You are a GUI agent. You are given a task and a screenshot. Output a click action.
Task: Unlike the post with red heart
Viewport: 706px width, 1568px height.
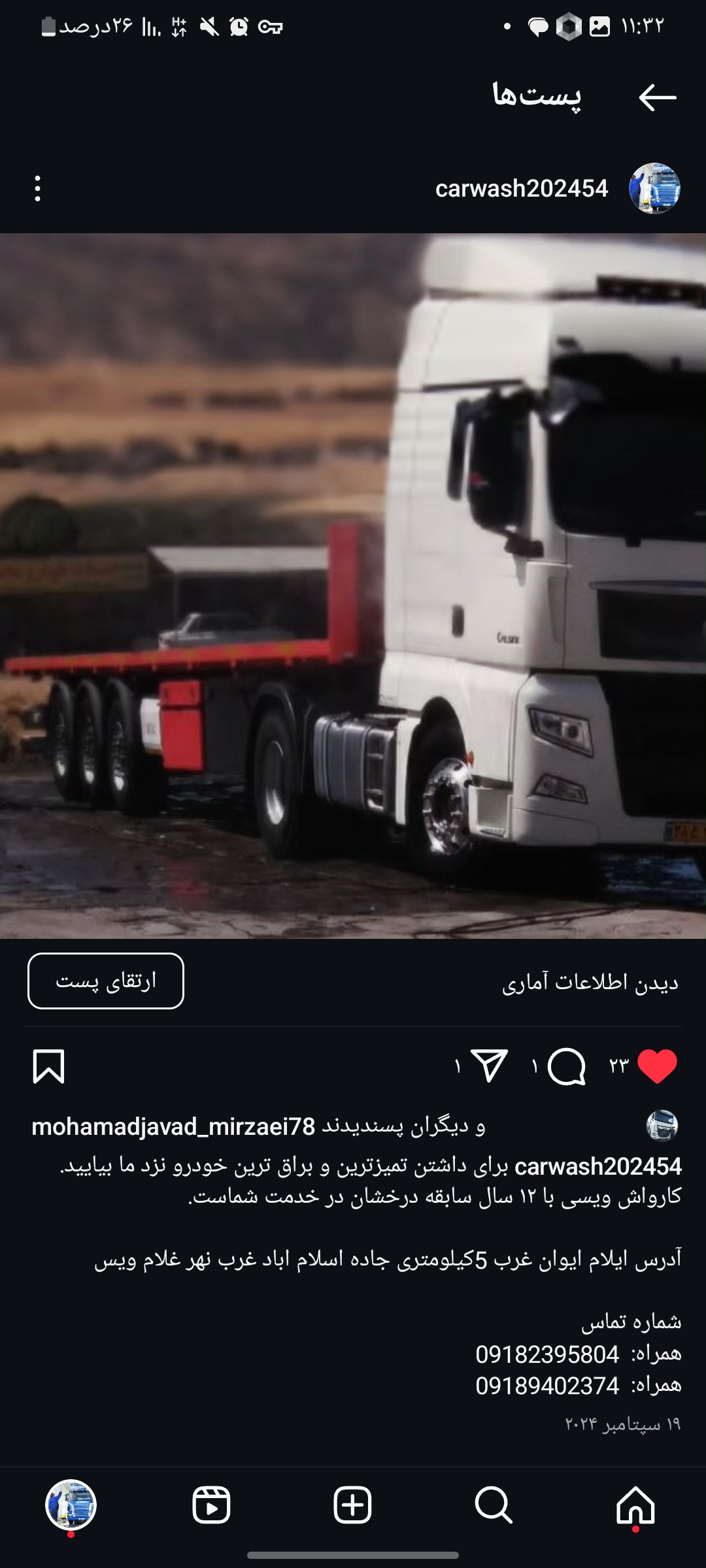click(x=657, y=1067)
